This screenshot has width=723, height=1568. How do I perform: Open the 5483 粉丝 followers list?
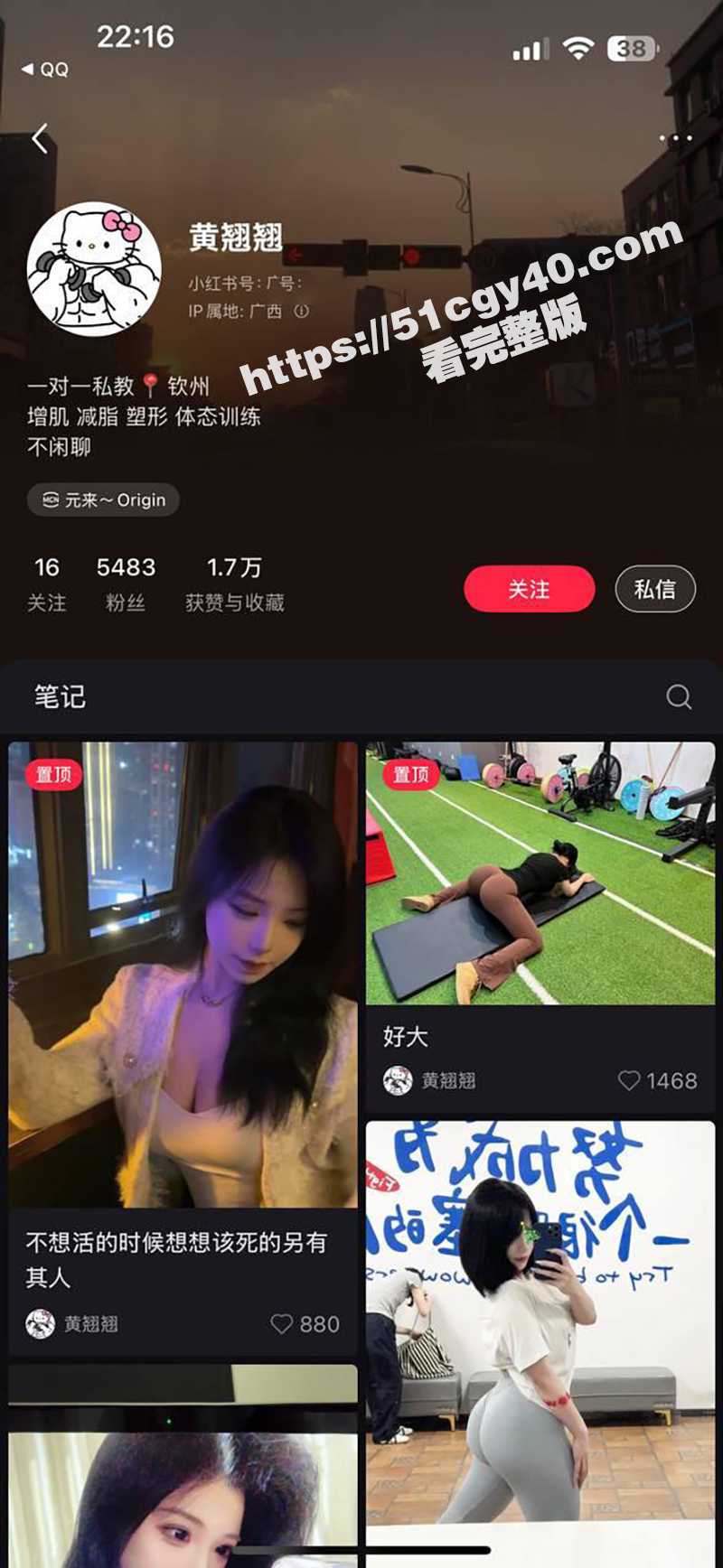point(126,582)
